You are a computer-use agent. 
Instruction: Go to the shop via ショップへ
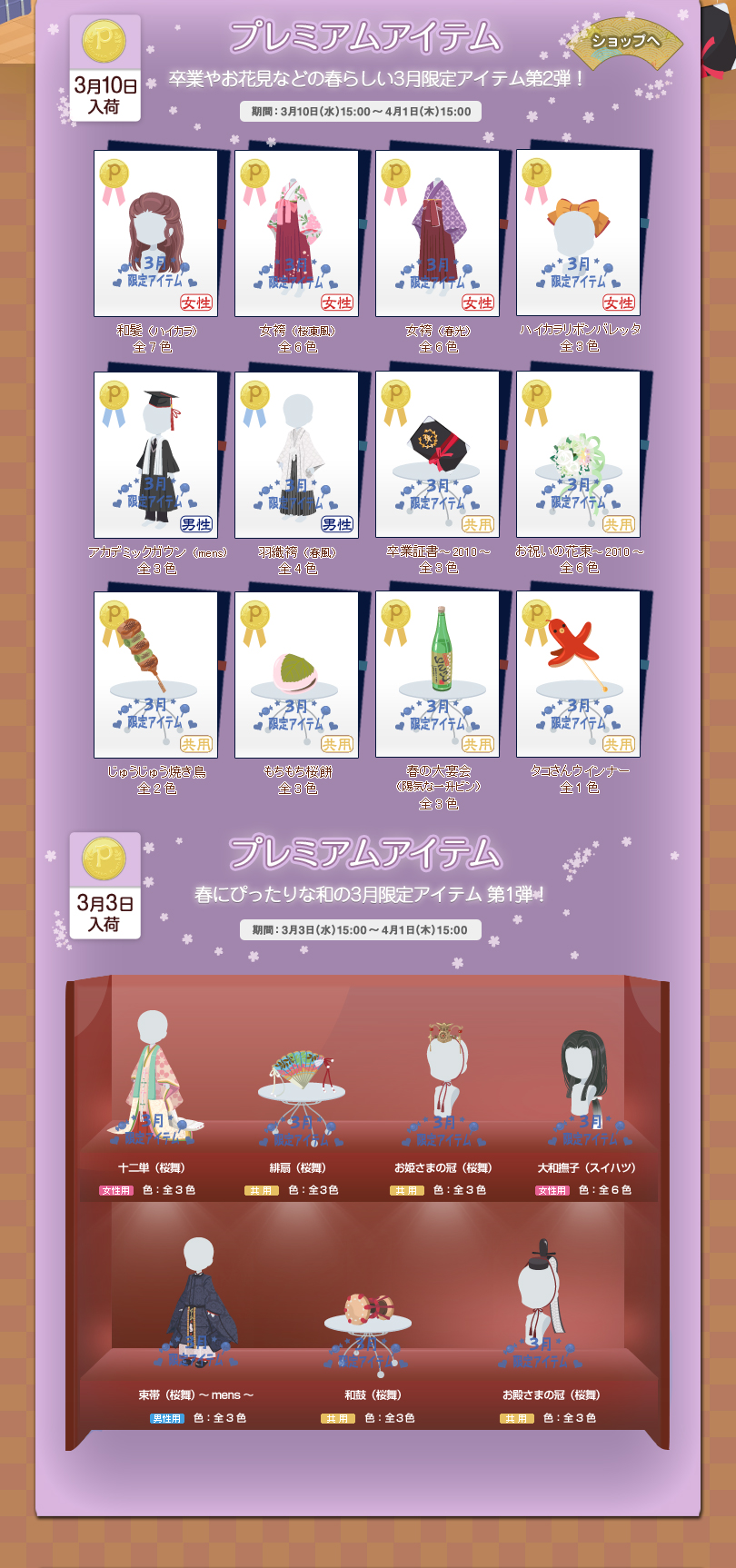(x=625, y=42)
